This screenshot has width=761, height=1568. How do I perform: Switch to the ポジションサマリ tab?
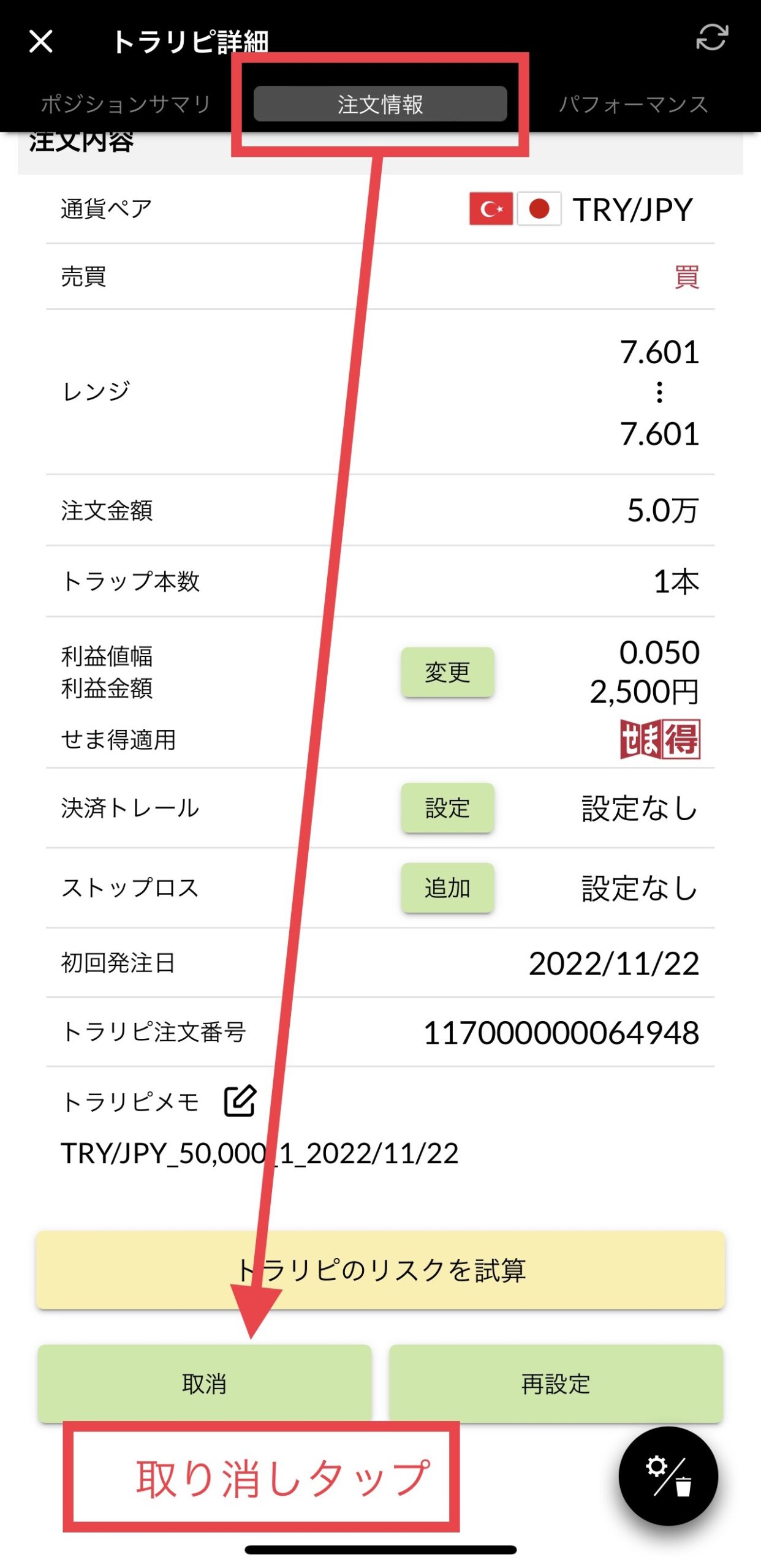pos(126,104)
